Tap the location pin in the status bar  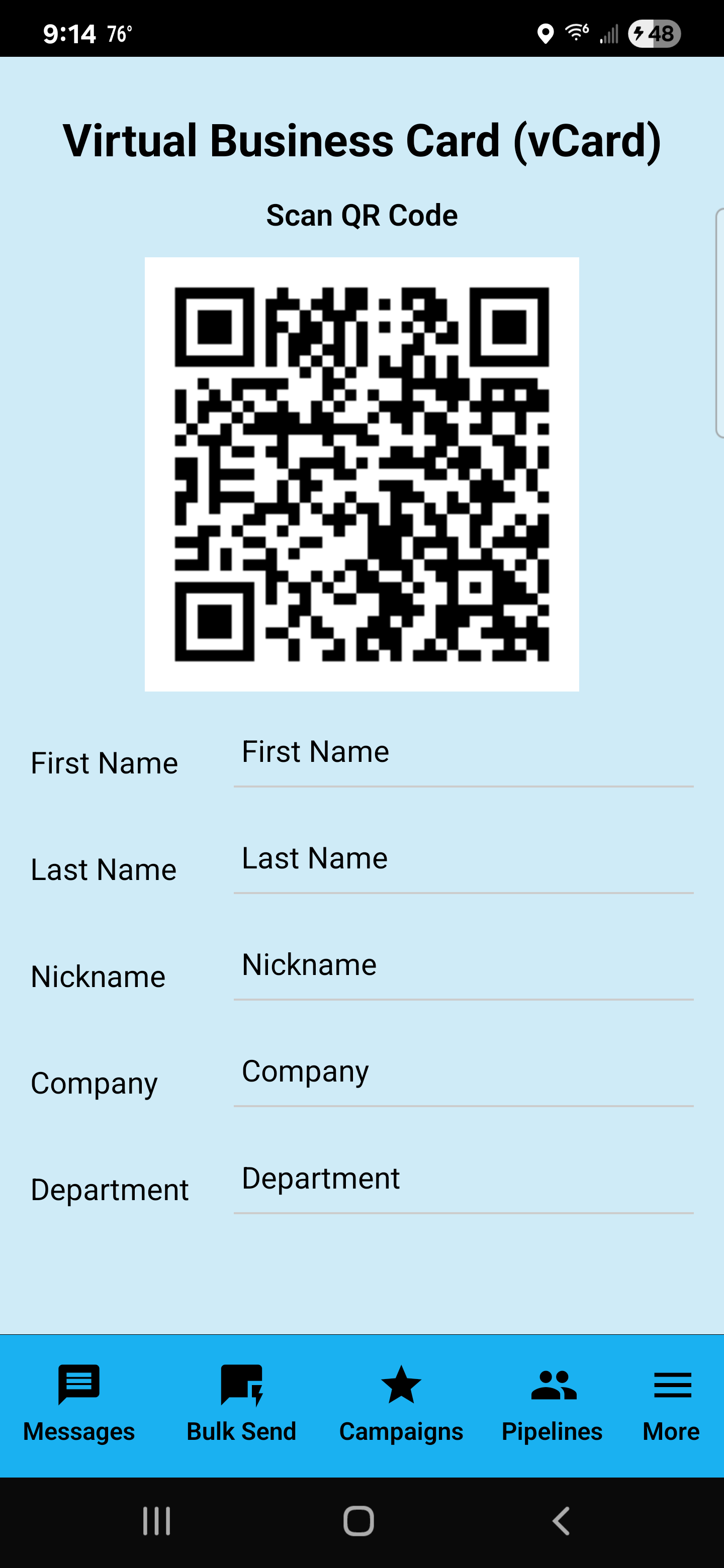(545, 34)
